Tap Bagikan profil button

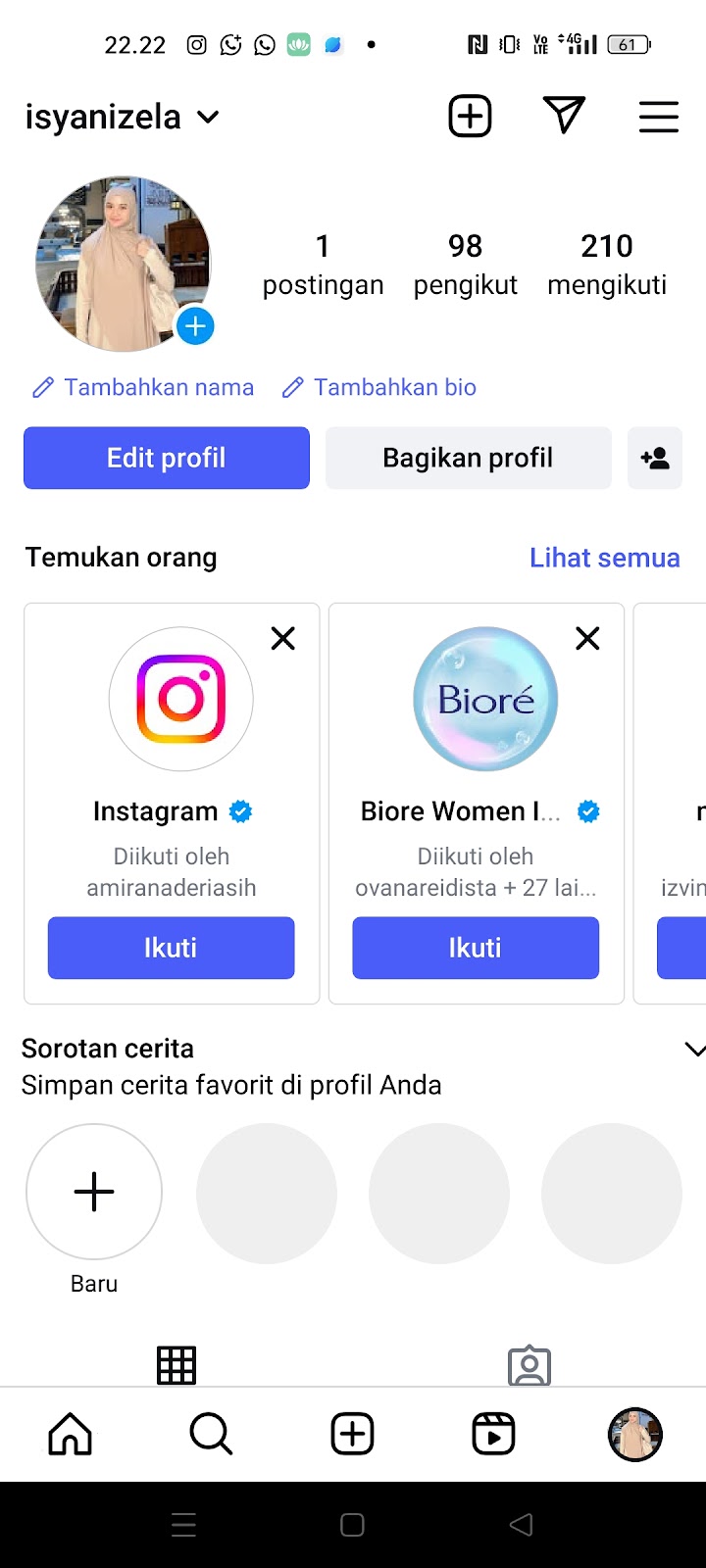tap(468, 458)
